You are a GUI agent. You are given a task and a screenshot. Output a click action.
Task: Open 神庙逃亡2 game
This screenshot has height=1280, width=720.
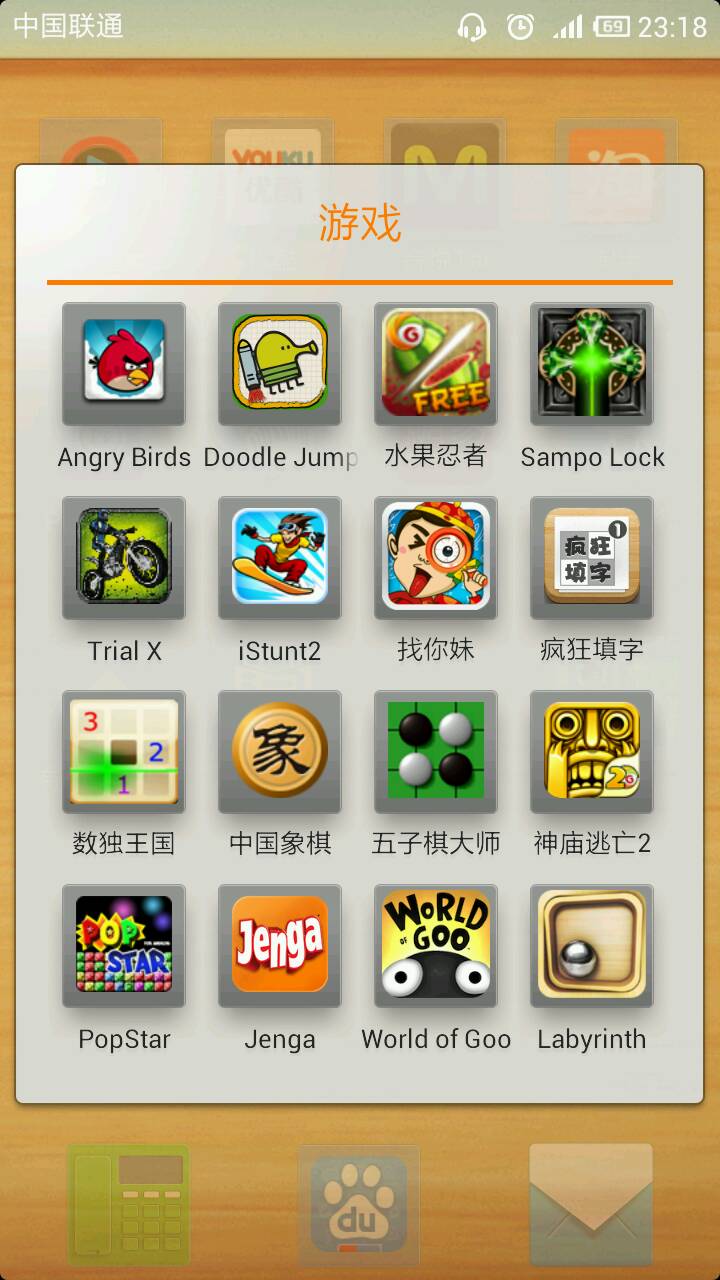[x=592, y=751]
